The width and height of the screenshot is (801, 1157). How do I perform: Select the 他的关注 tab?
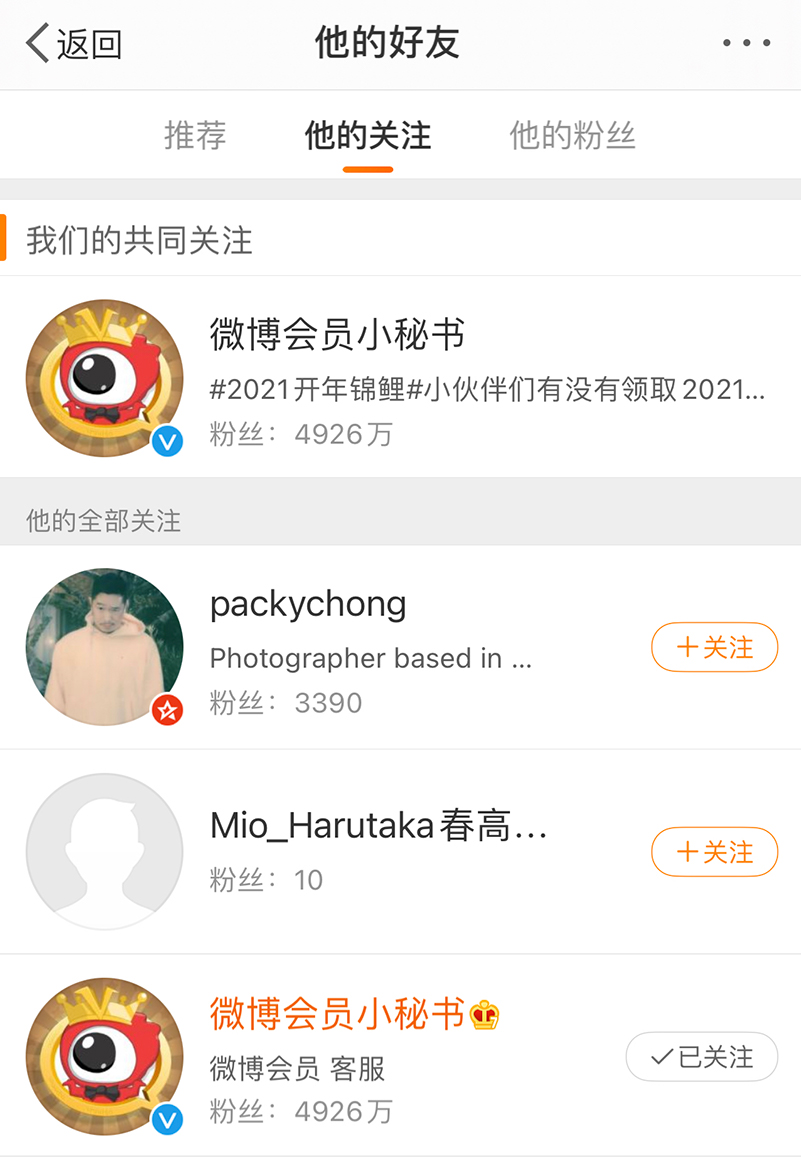368,135
